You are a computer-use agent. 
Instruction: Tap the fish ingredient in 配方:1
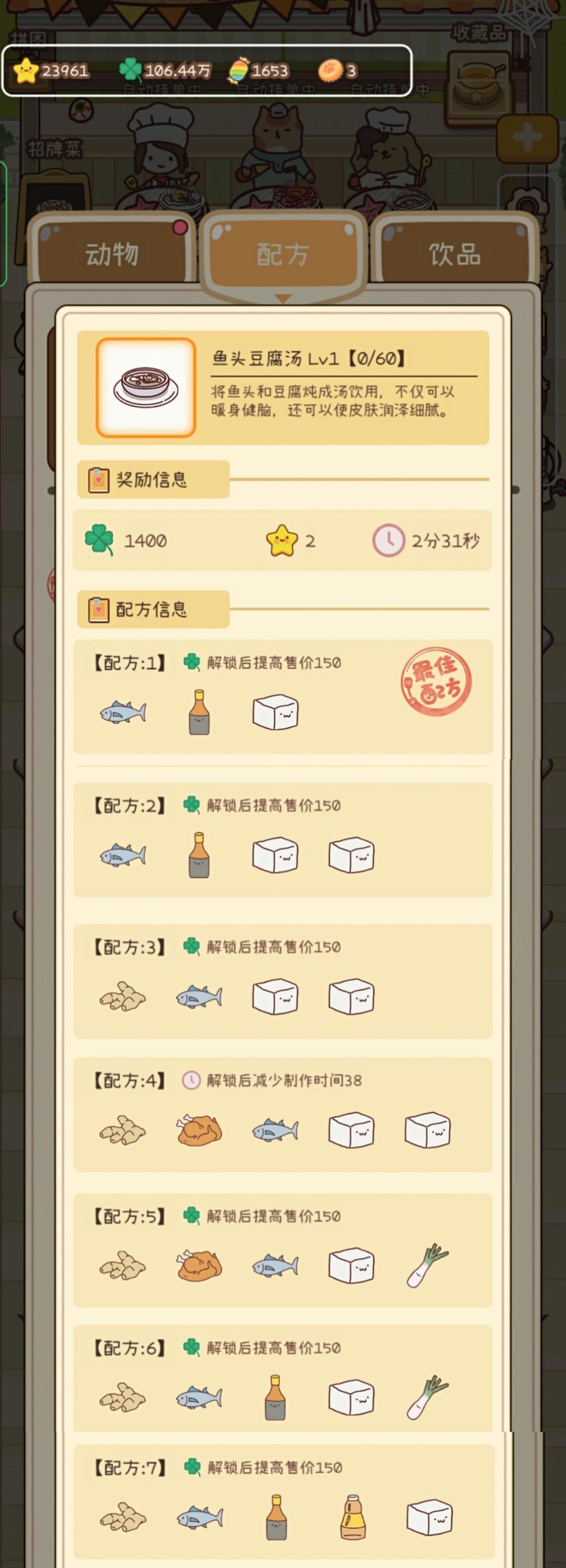click(124, 713)
